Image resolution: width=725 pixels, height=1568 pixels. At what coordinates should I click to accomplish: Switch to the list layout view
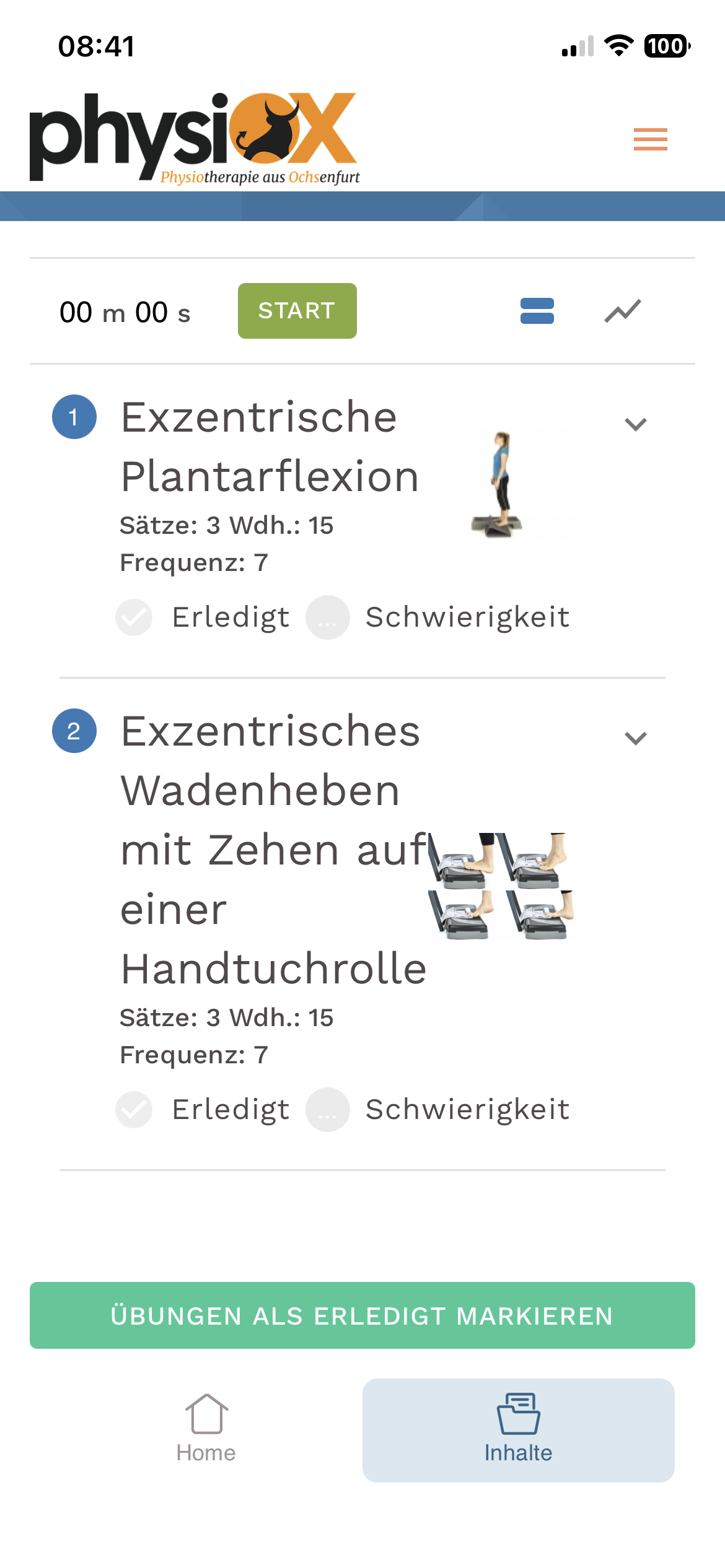pyautogui.click(x=537, y=311)
